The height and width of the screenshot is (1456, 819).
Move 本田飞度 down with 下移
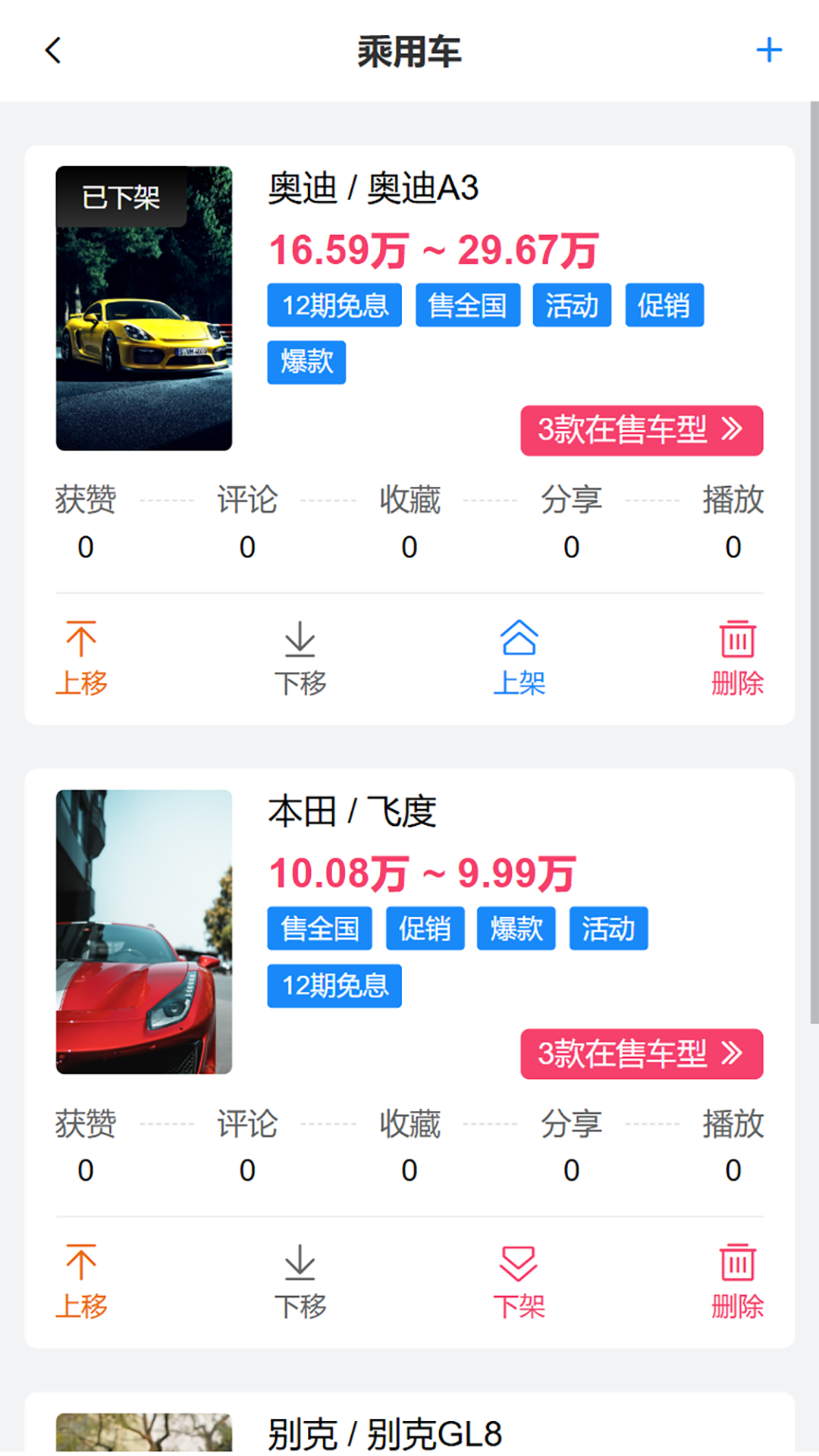click(300, 1282)
